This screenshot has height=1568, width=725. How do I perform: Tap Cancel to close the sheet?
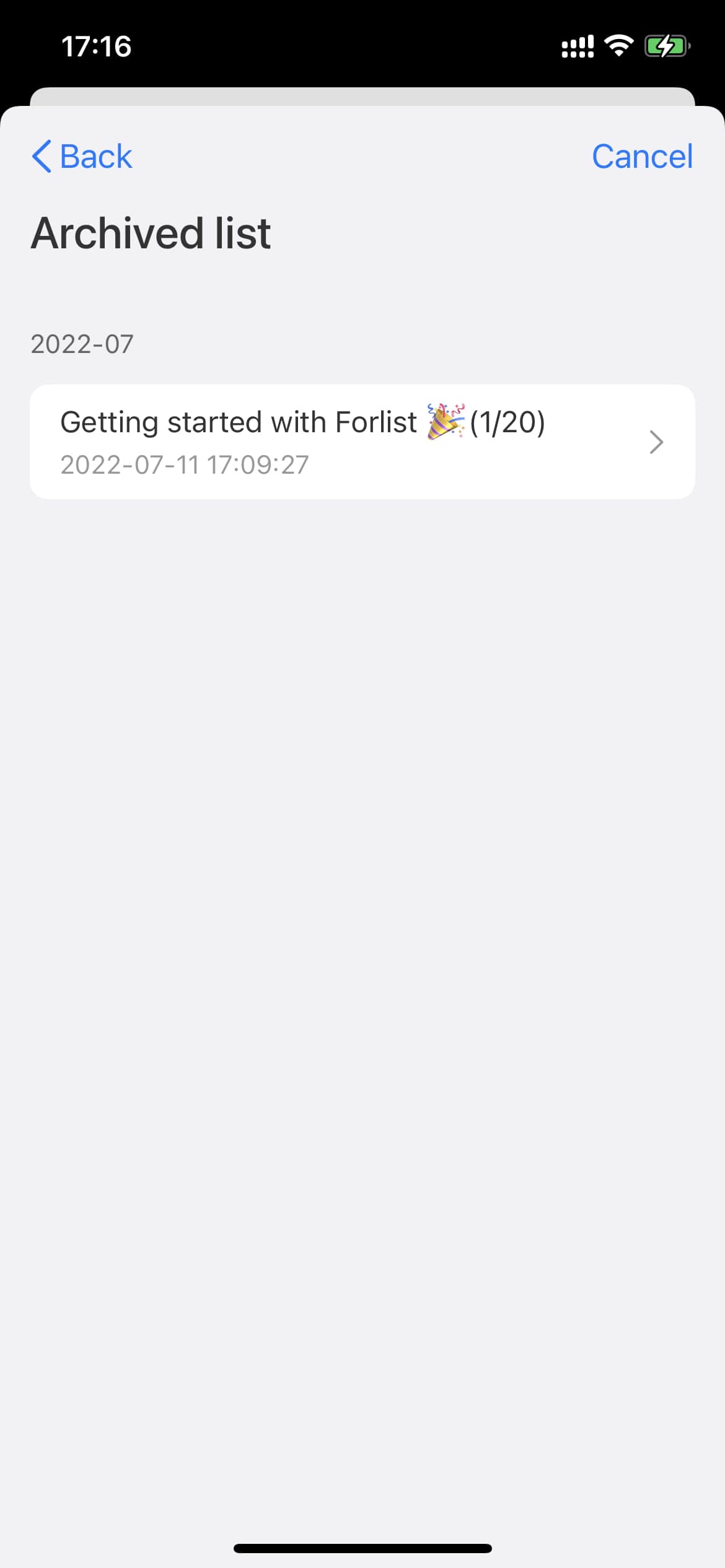[642, 156]
